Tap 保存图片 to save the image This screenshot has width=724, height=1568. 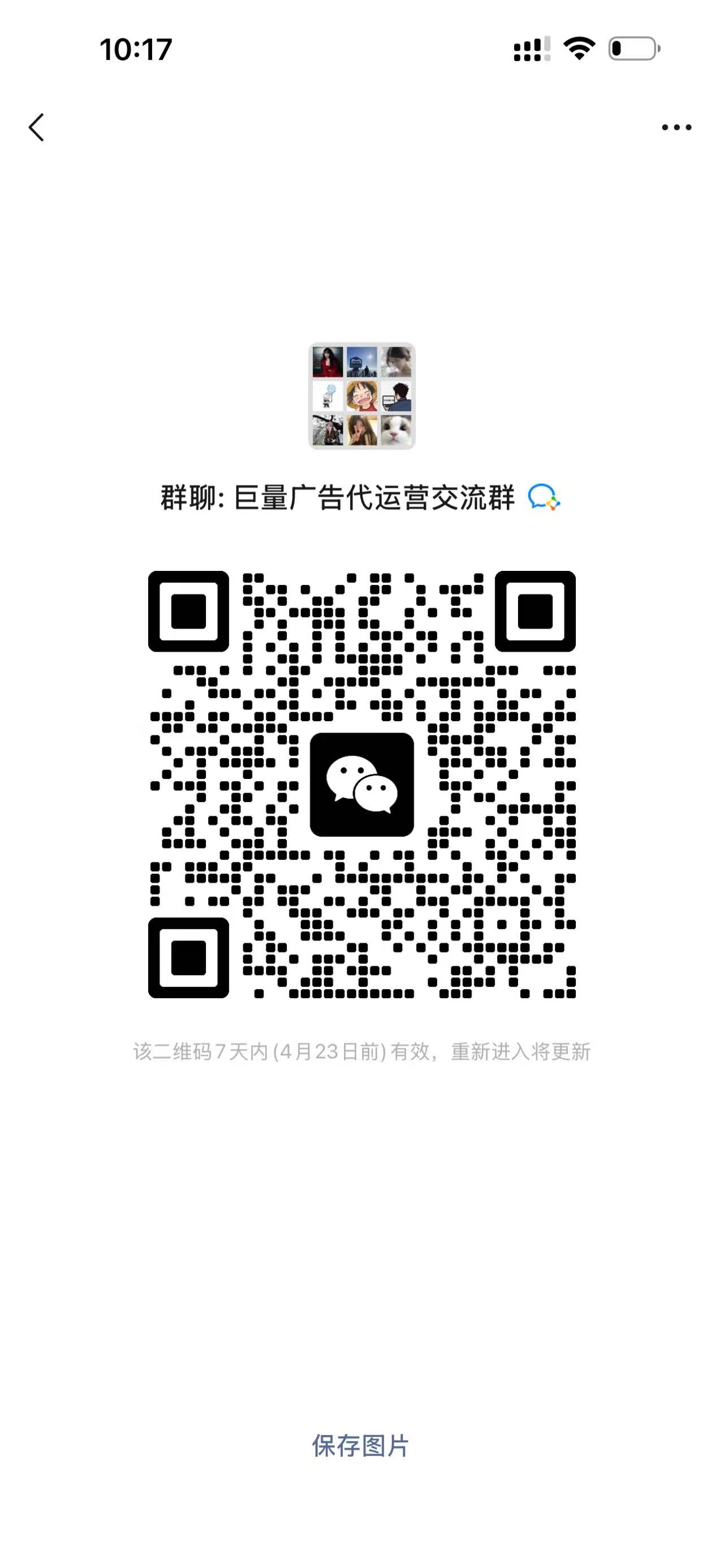click(360, 1446)
